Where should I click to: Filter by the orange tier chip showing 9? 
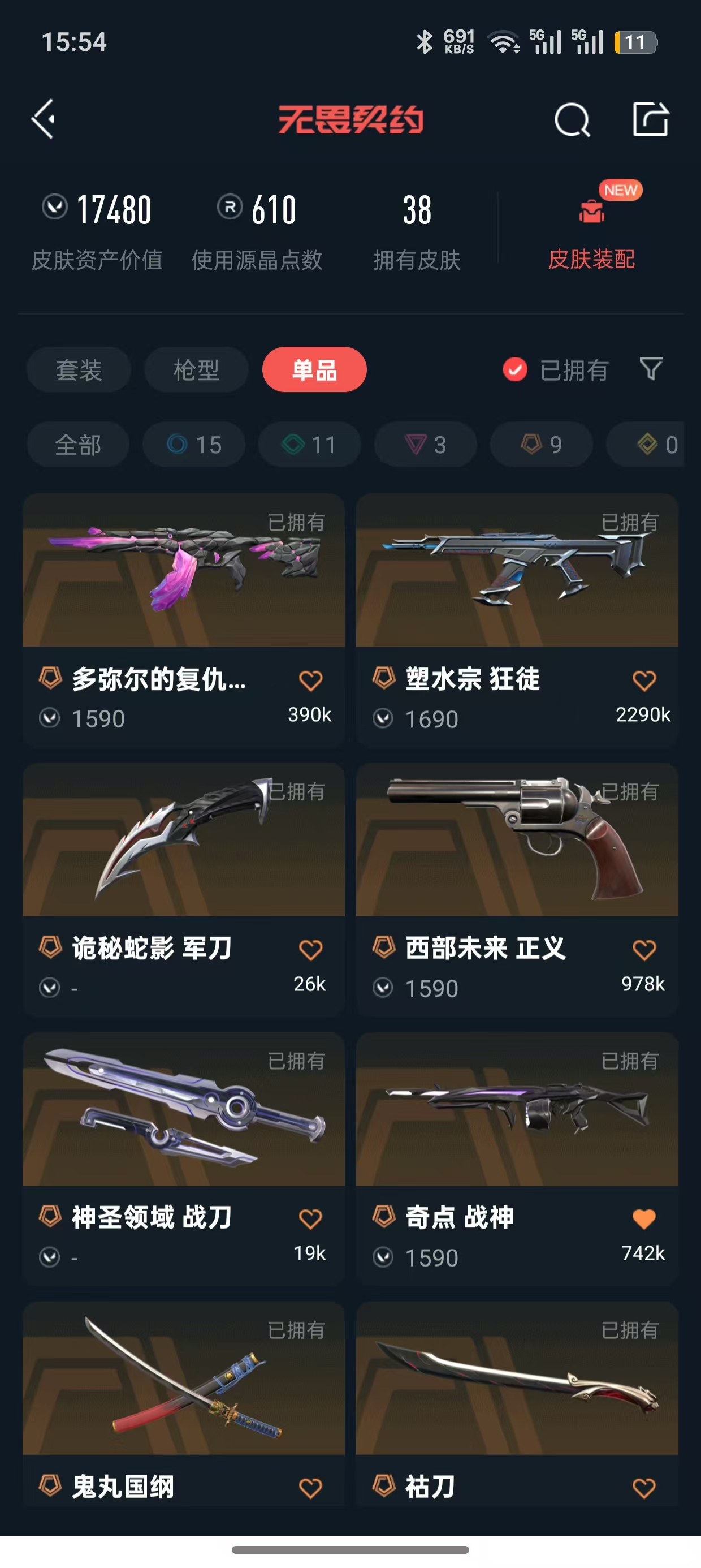pos(541,445)
